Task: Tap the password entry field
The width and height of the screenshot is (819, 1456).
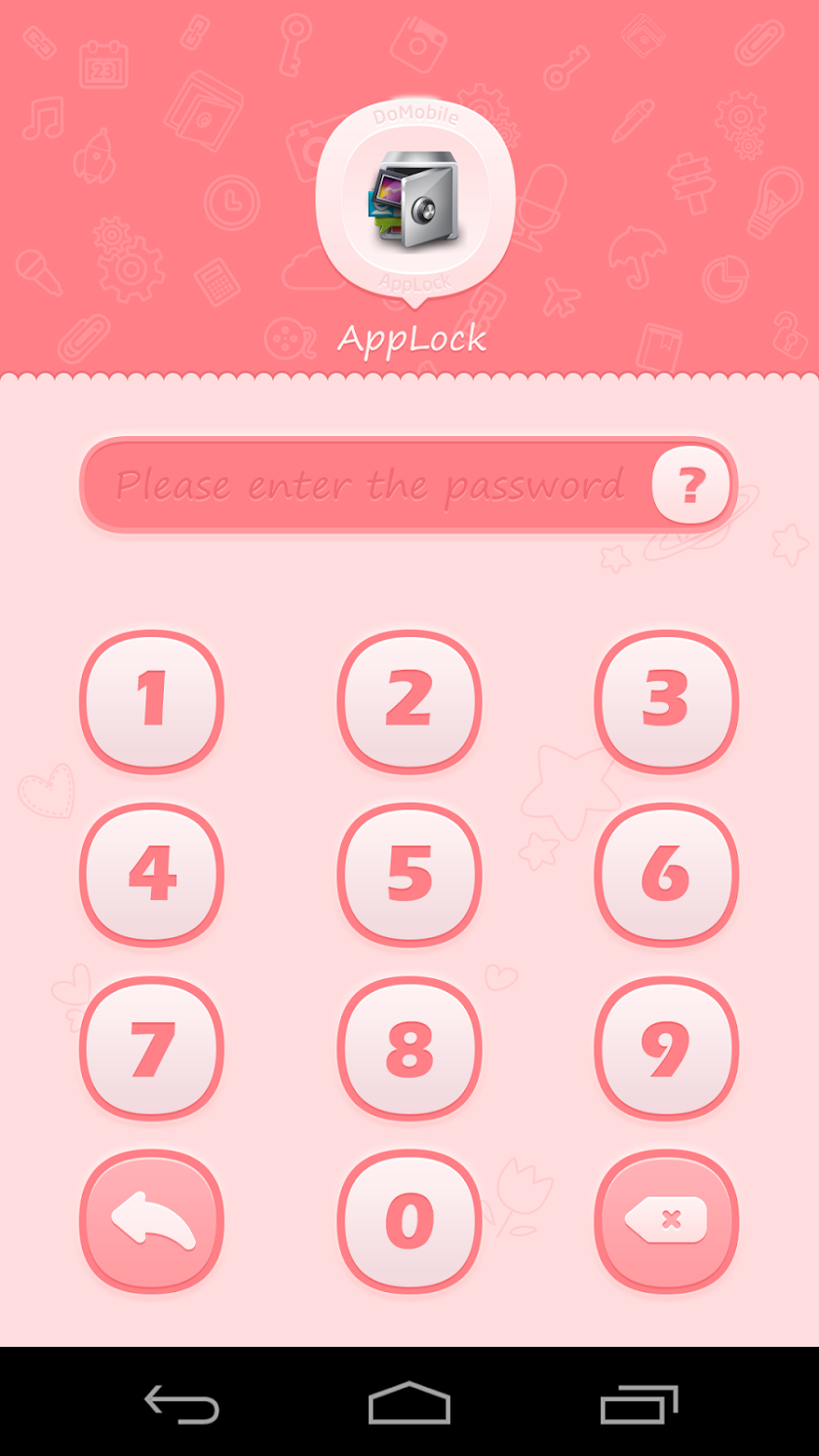Action: [369, 485]
